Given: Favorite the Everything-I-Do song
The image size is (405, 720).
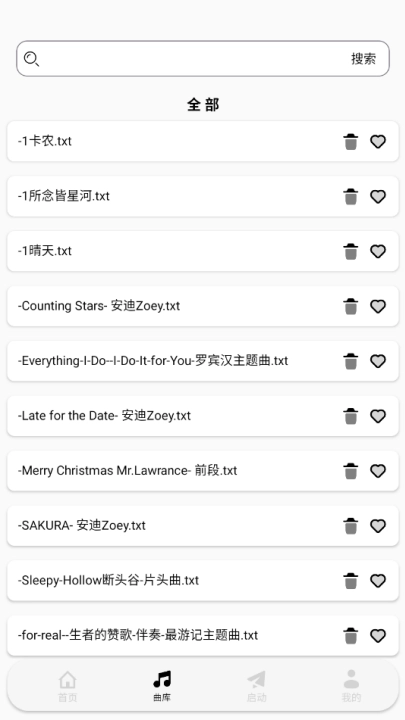Looking at the screenshot, I should pyautogui.click(x=378, y=361).
